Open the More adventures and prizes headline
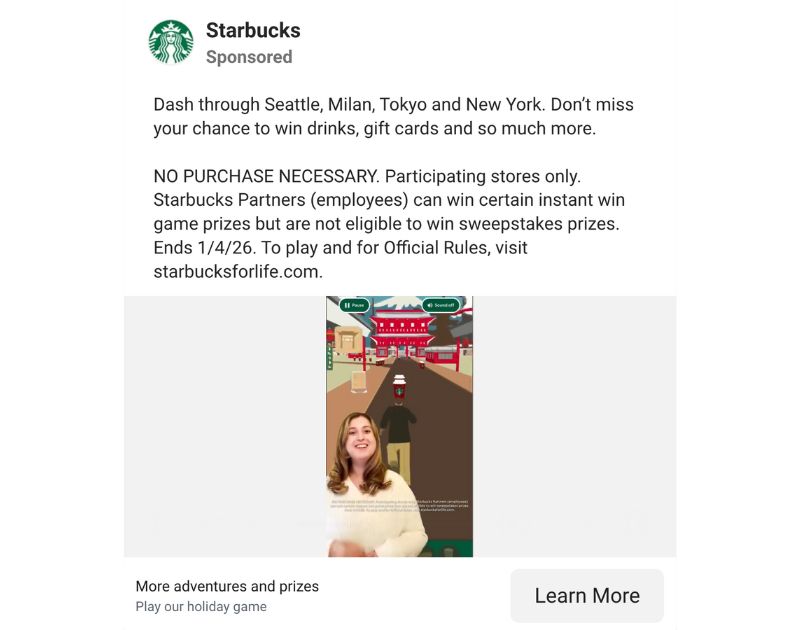 click(x=227, y=586)
